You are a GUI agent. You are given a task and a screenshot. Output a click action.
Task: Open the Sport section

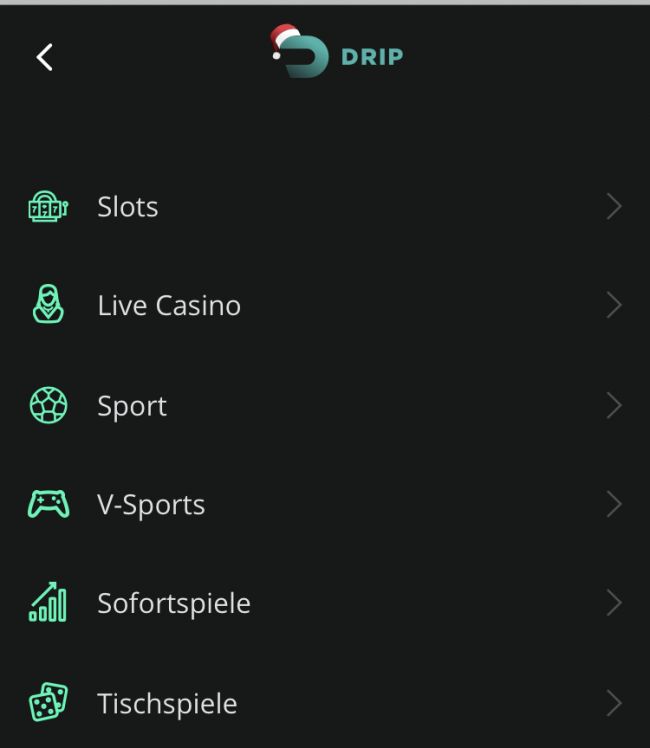pyautogui.click(x=132, y=406)
